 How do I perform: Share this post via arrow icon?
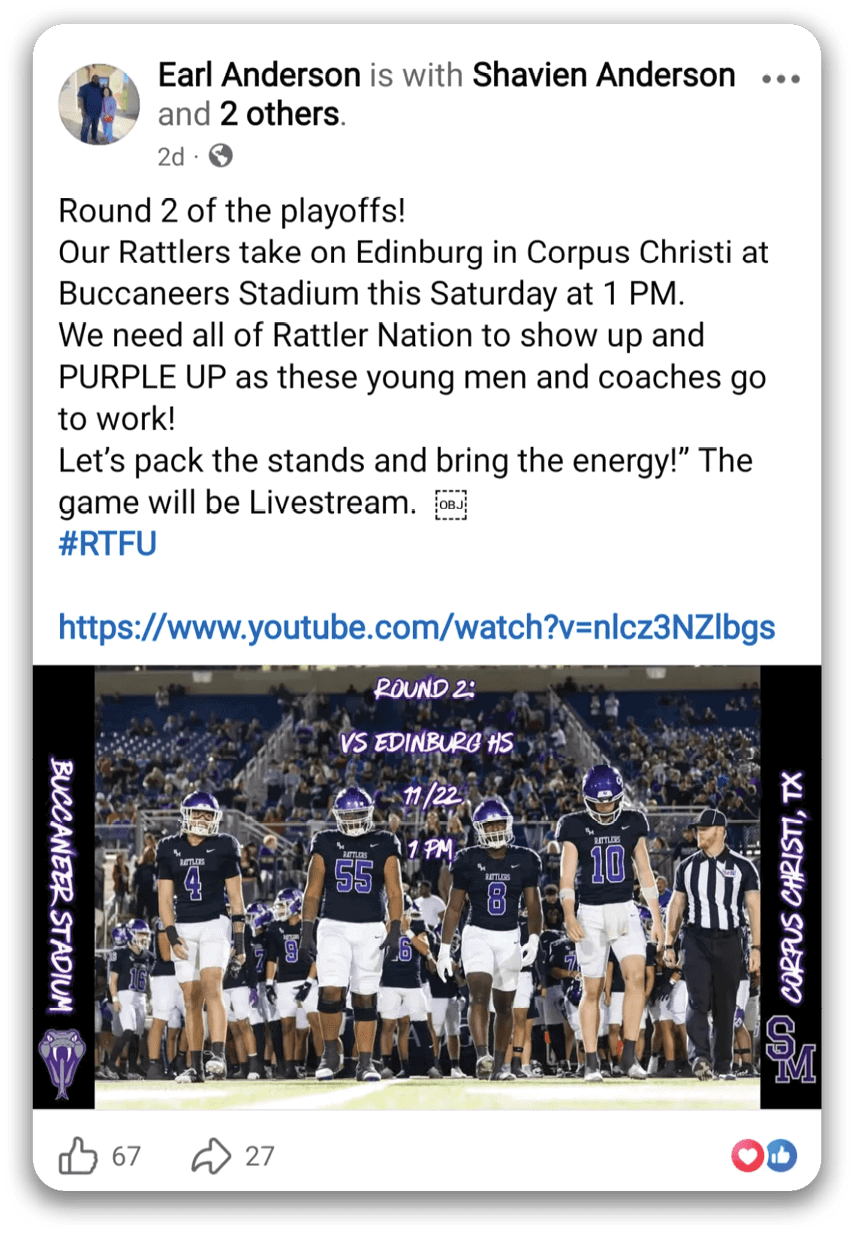pyautogui.click(x=211, y=1156)
